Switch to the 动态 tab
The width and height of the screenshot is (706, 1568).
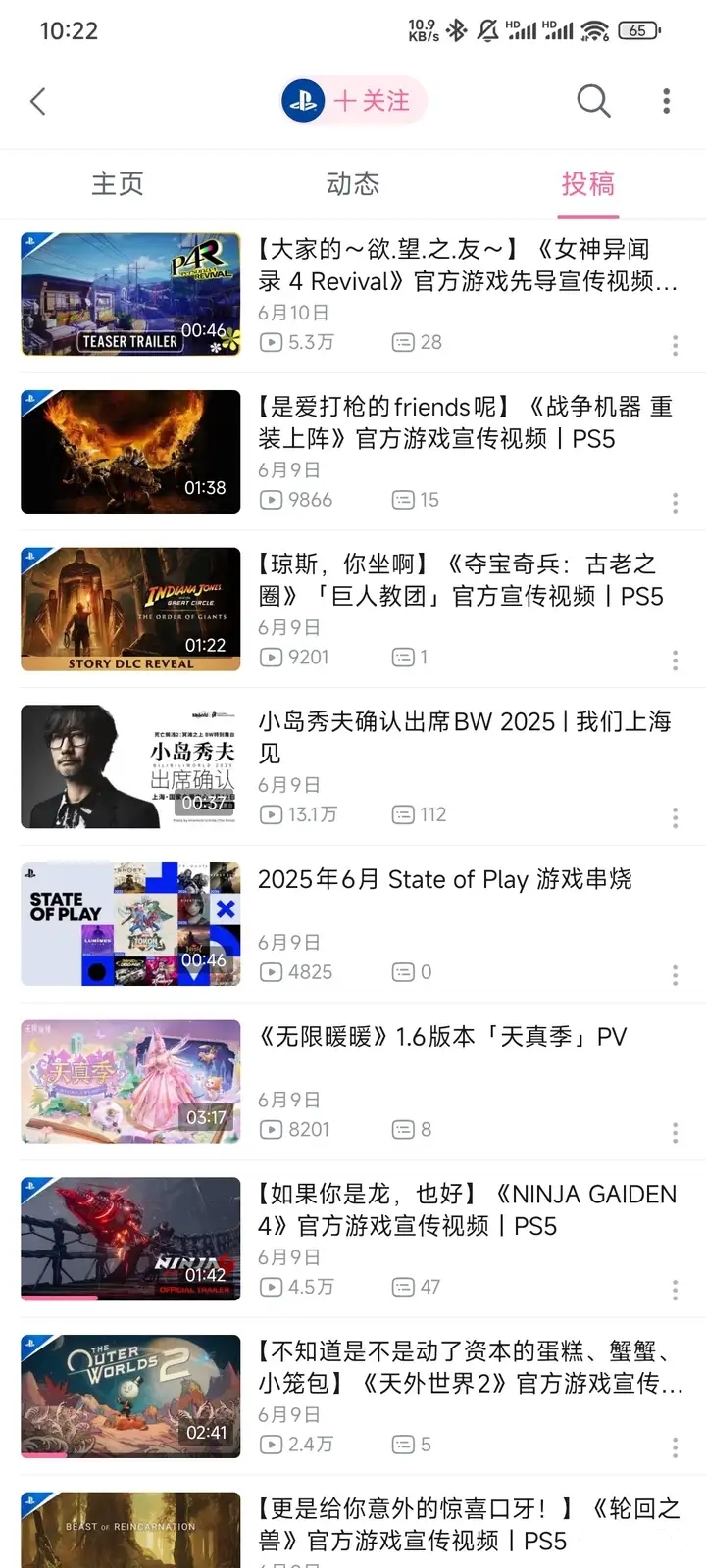click(353, 183)
